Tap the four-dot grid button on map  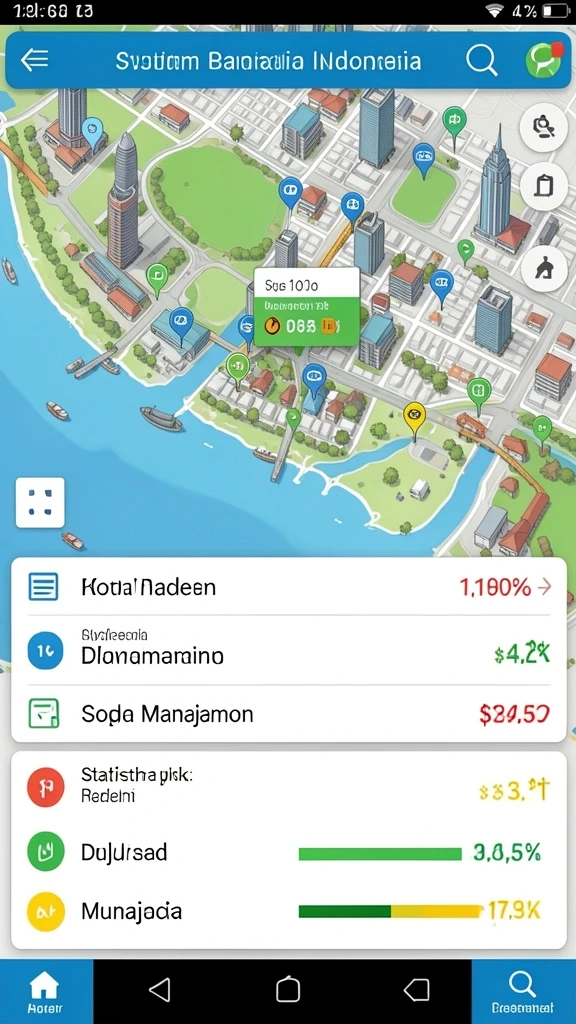coord(40,502)
